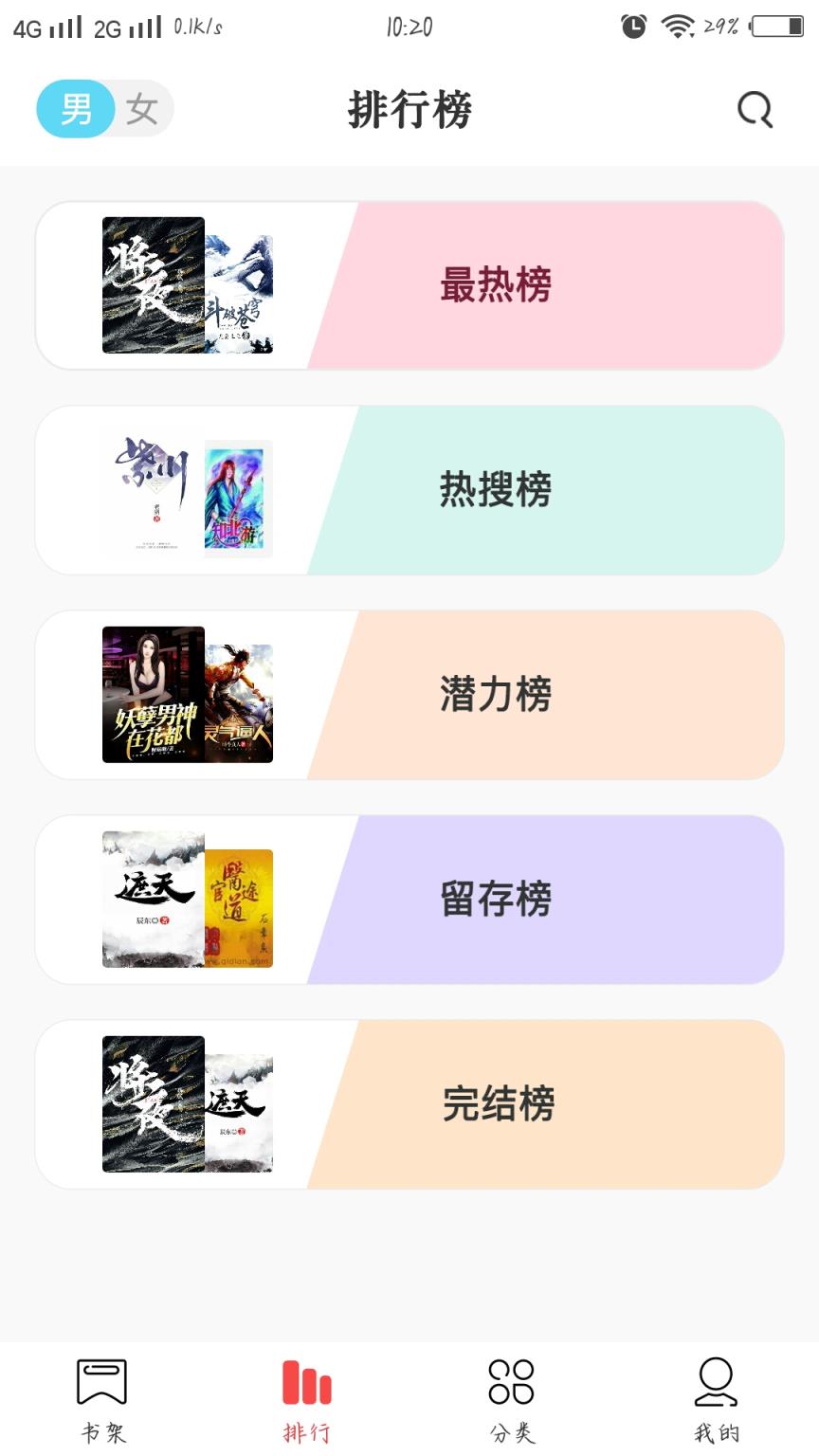819x1456 pixels.
Task: Select the 我的 profile icon
Action: click(x=715, y=1387)
